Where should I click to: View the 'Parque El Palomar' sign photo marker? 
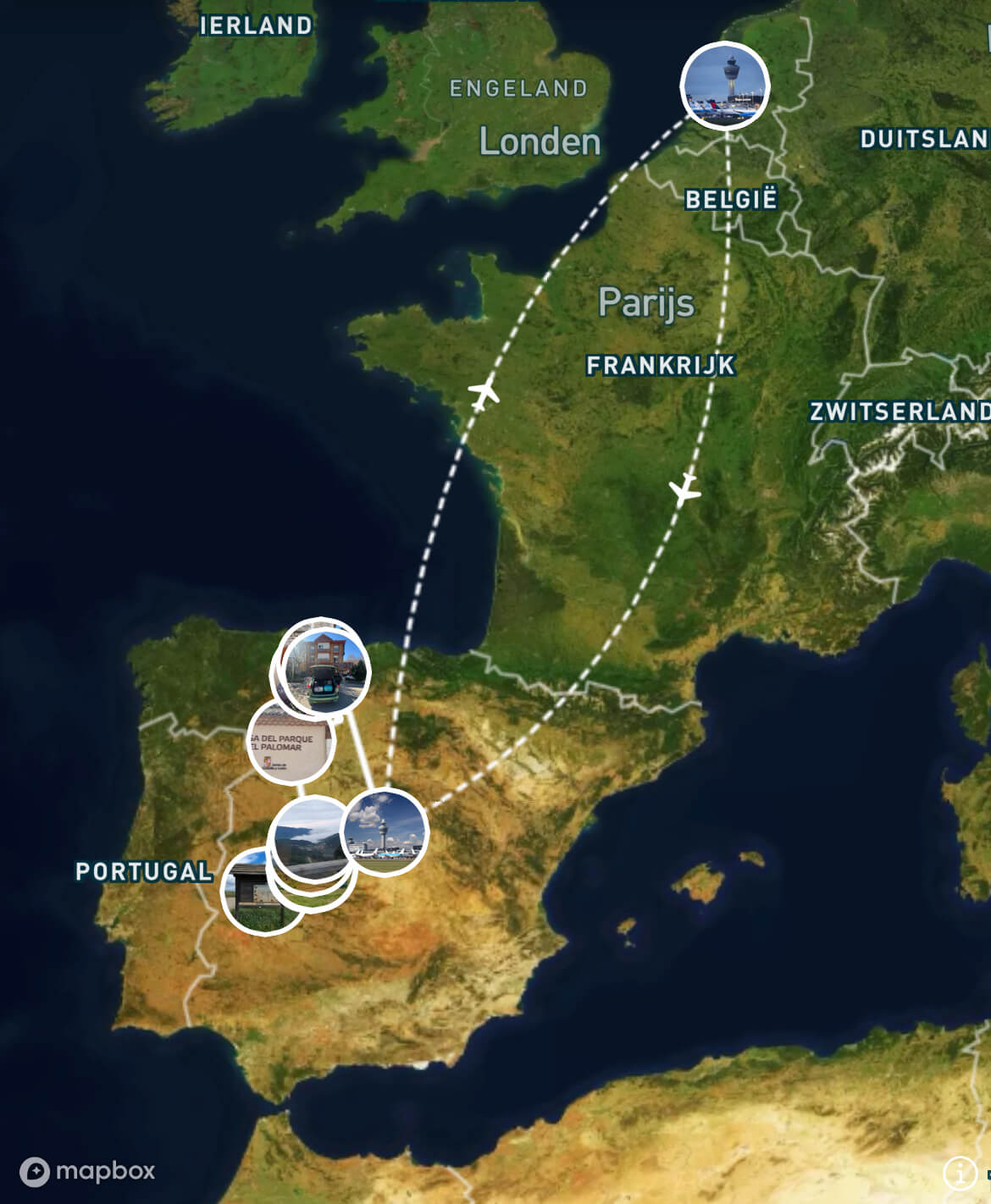coord(290,743)
